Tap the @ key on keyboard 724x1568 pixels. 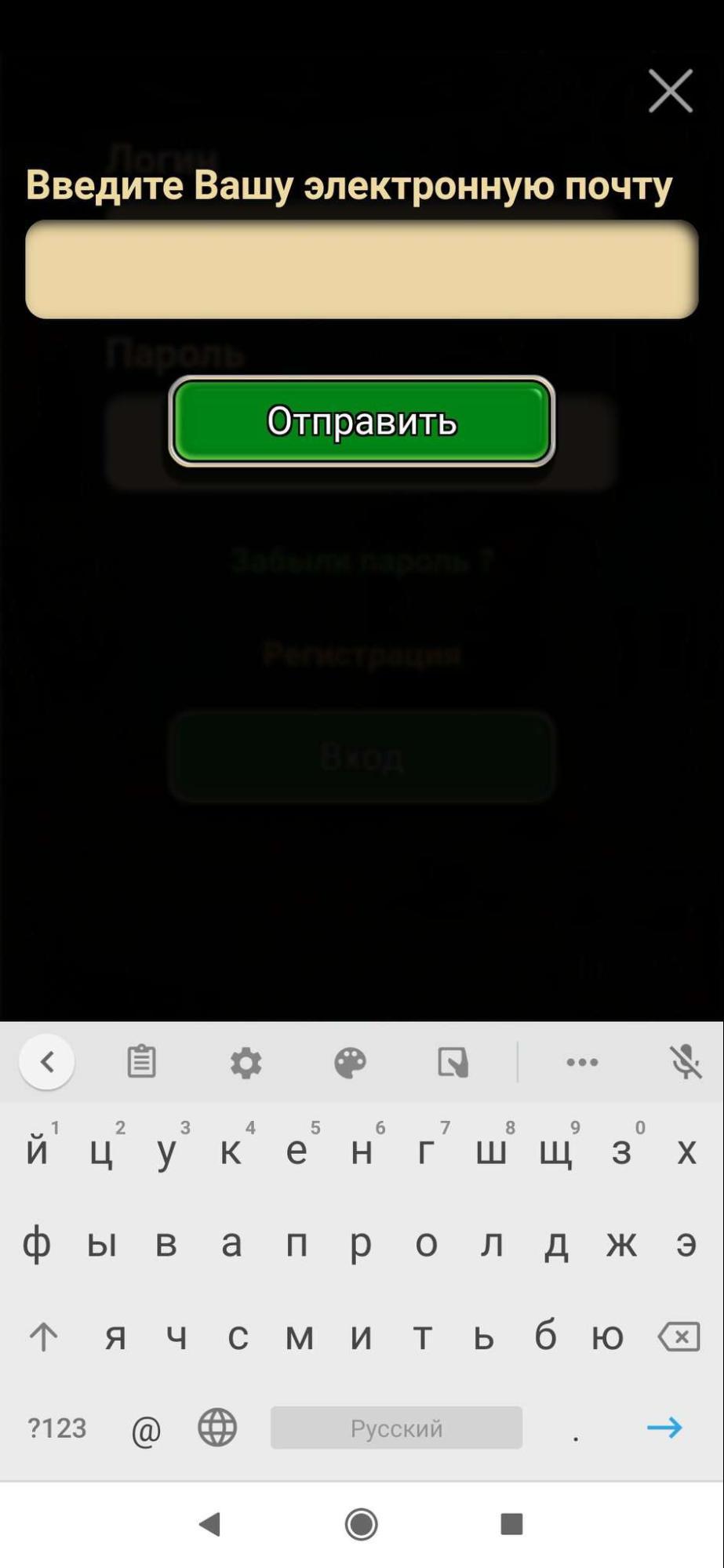coord(146,1428)
